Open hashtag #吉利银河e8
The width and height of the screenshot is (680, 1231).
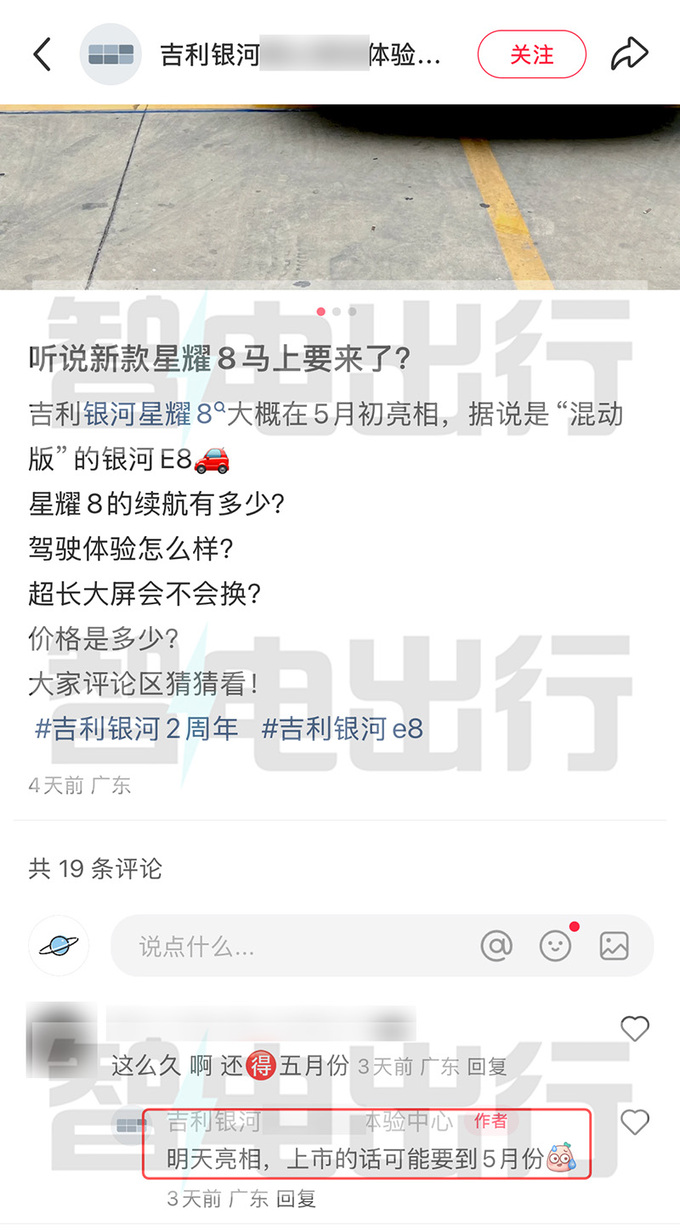click(x=342, y=729)
